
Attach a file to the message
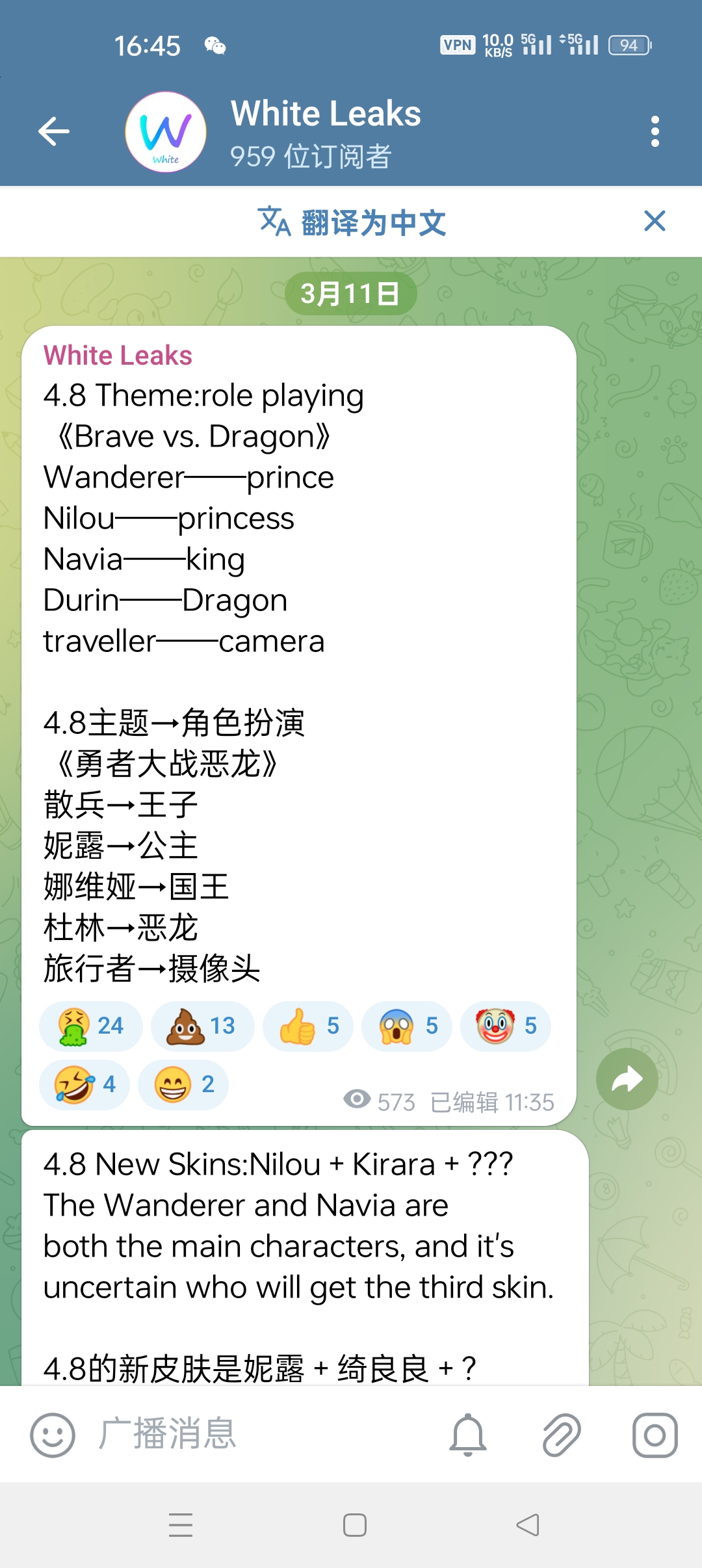pos(562,1435)
